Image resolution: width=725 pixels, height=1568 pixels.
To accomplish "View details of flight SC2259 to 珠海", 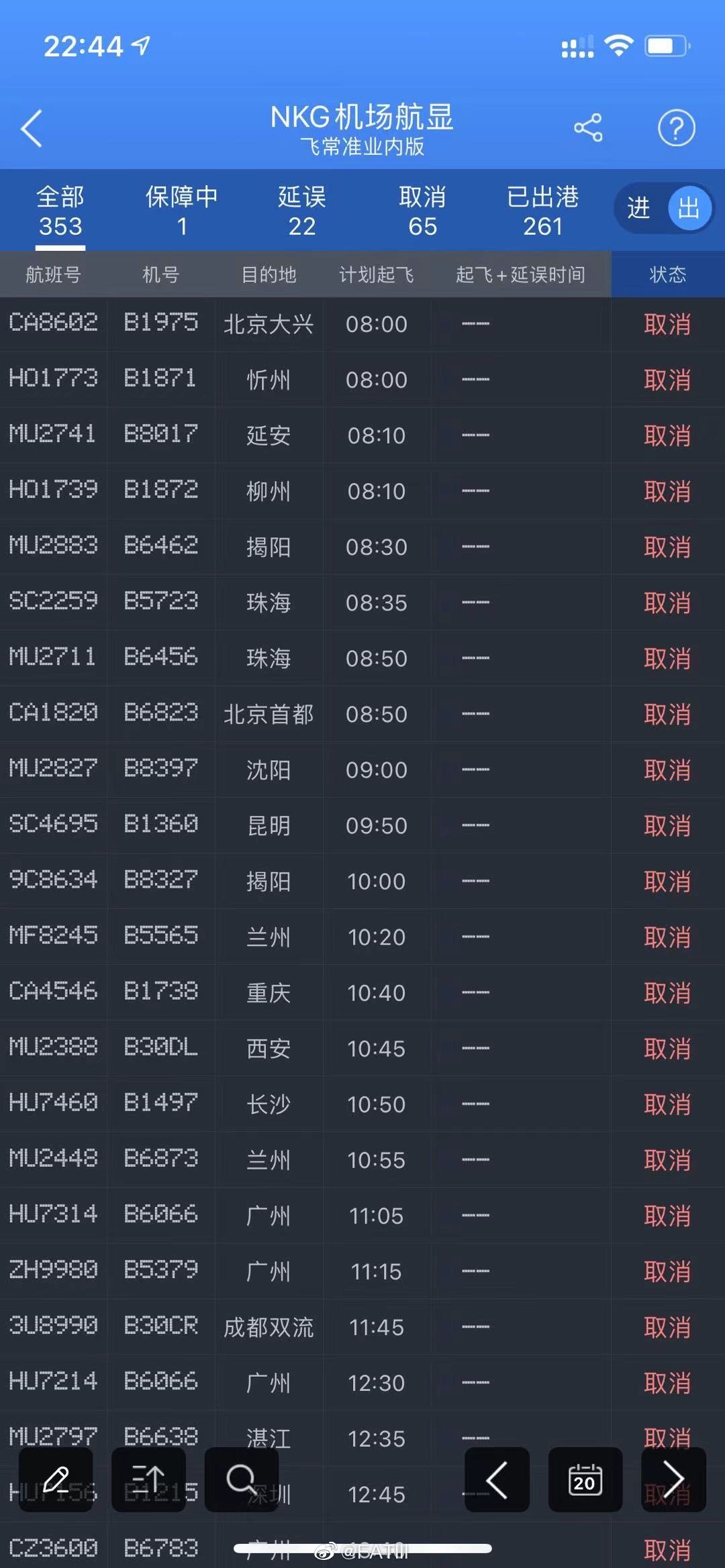I will pos(362,603).
